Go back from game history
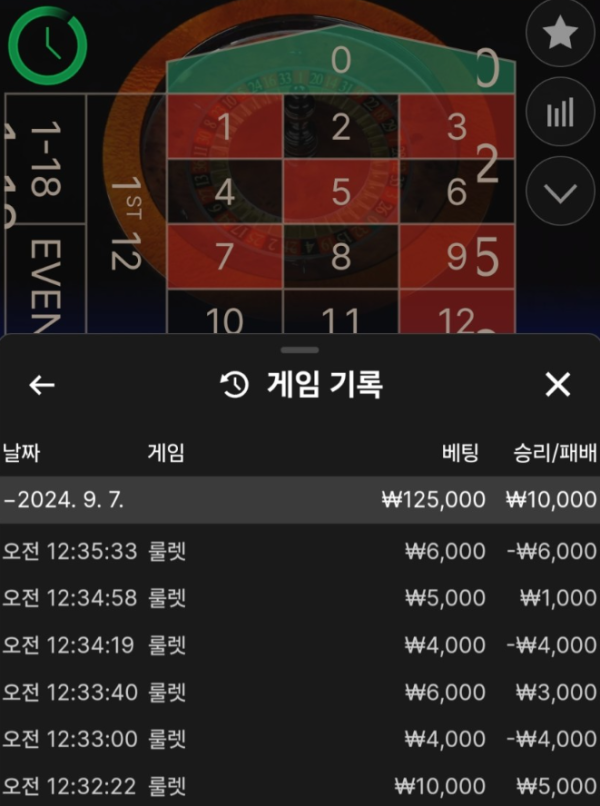The height and width of the screenshot is (806, 600). click(x=41, y=385)
